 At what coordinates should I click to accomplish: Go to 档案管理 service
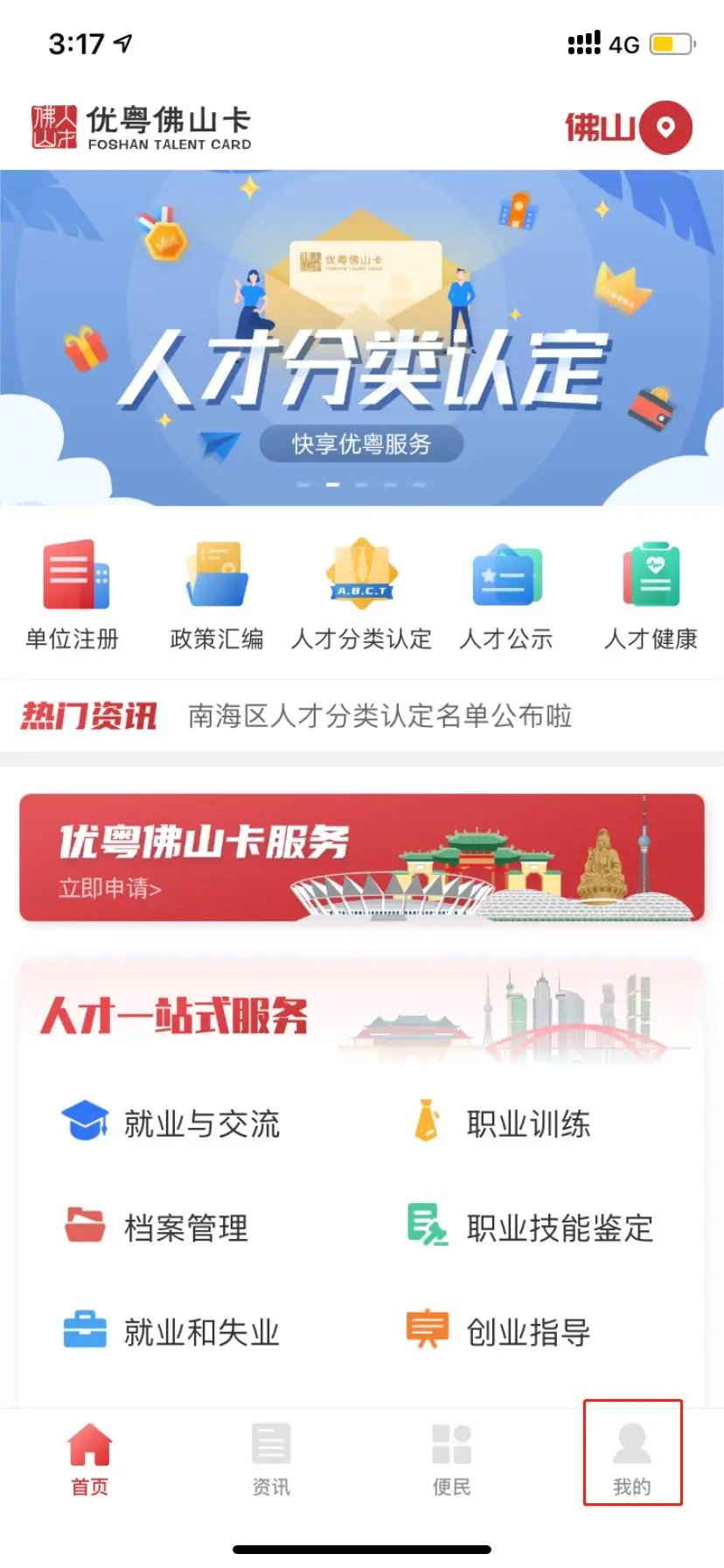pos(157,1228)
